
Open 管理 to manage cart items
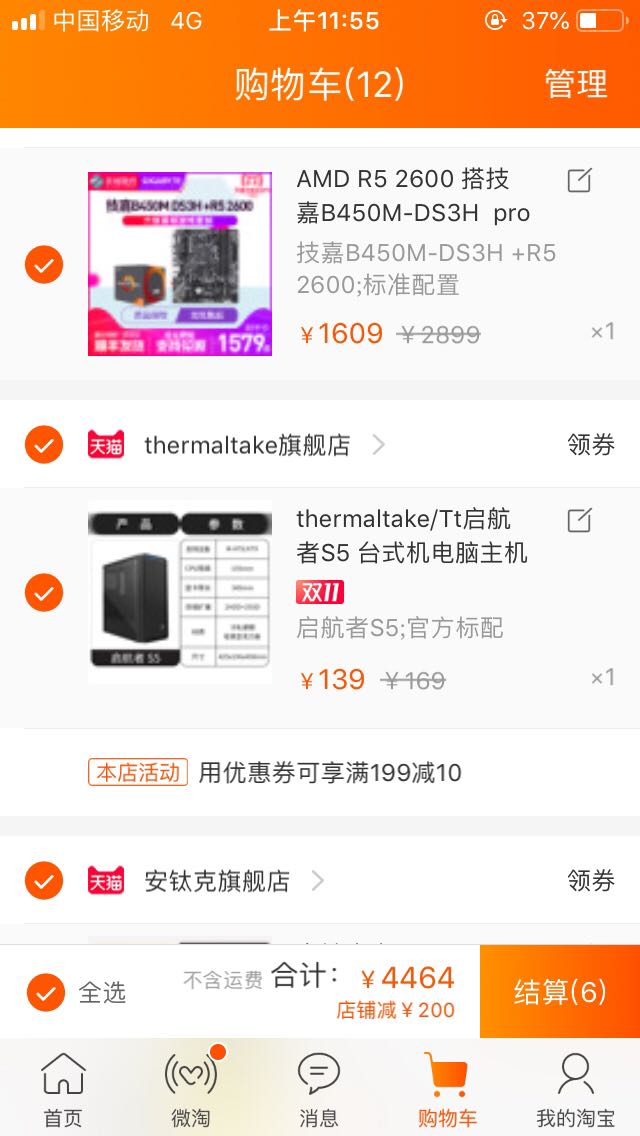(x=575, y=84)
